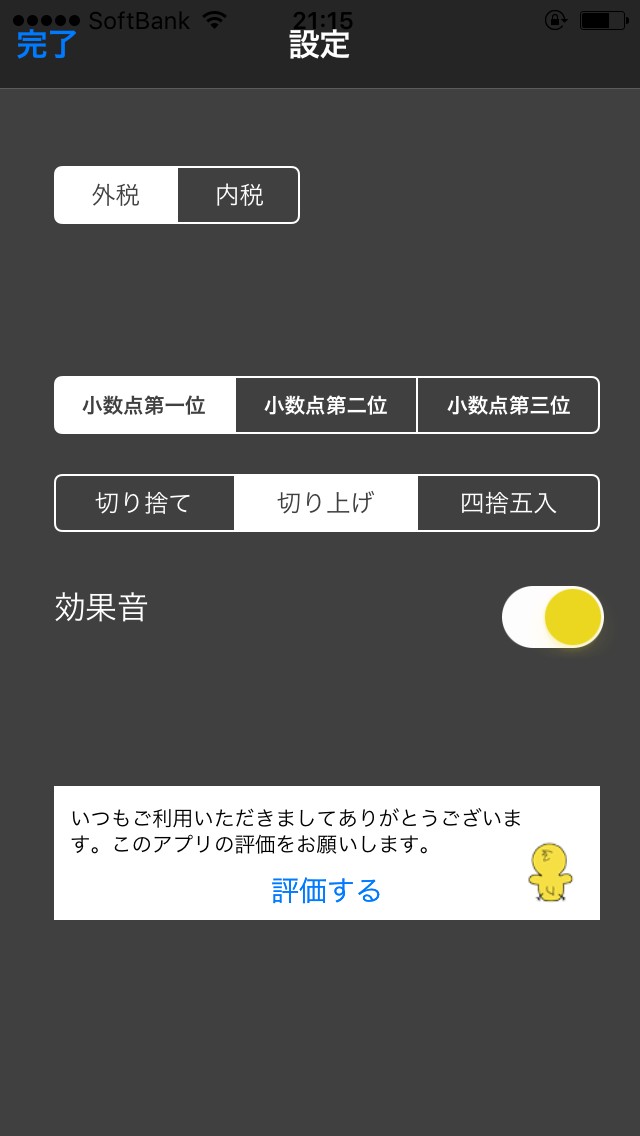Switch to the 内税 tax option

coord(239,195)
